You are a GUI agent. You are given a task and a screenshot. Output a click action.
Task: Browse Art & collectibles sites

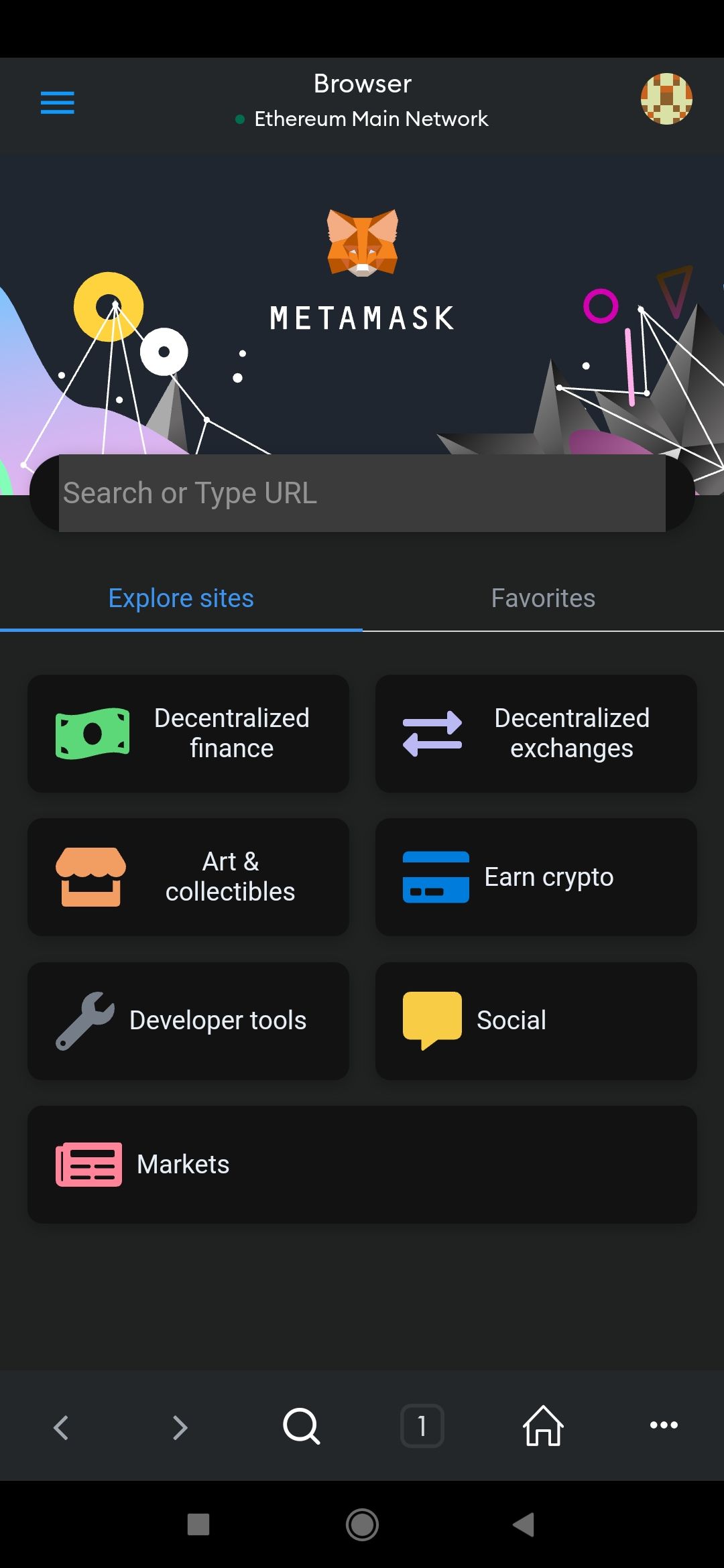[x=188, y=876]
